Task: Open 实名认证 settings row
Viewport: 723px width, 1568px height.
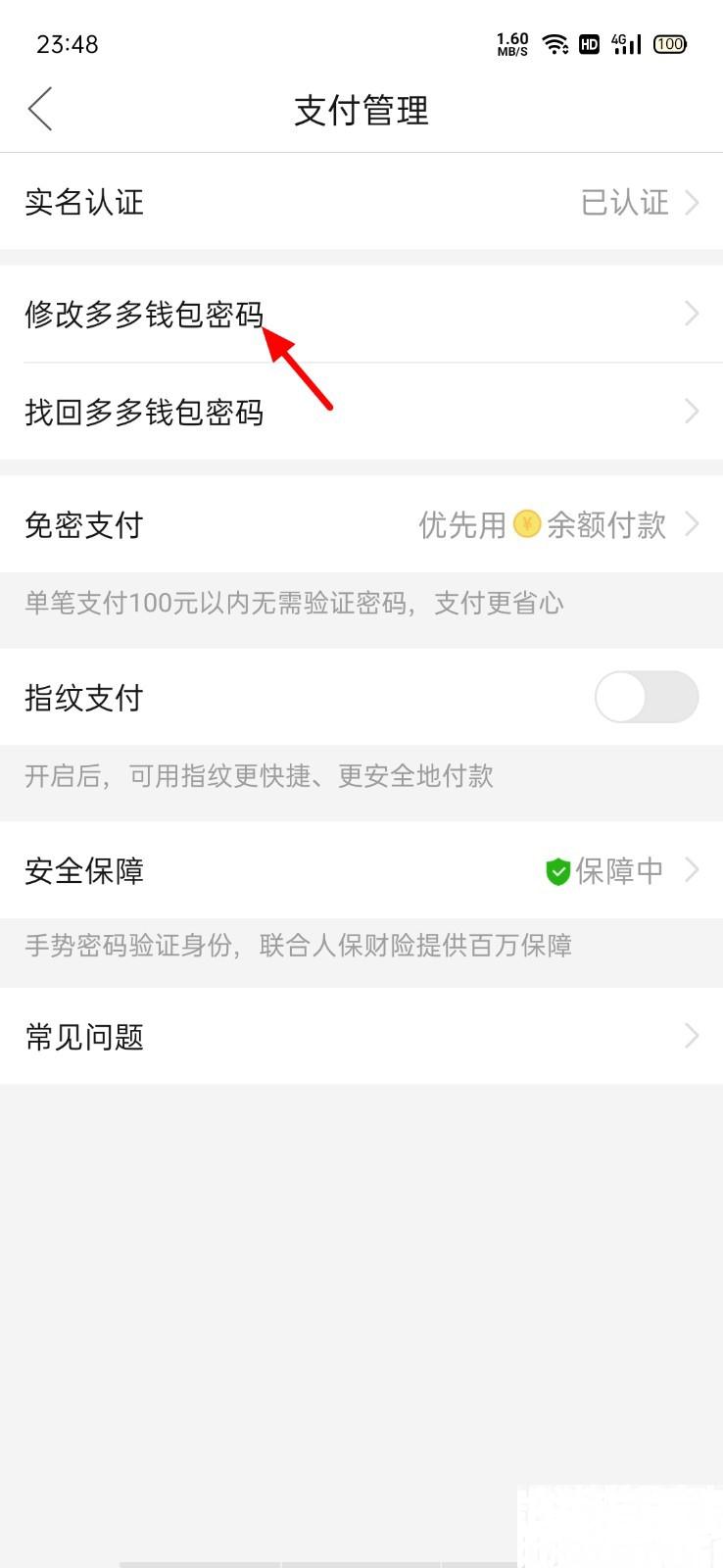Action: pos(361,203)
